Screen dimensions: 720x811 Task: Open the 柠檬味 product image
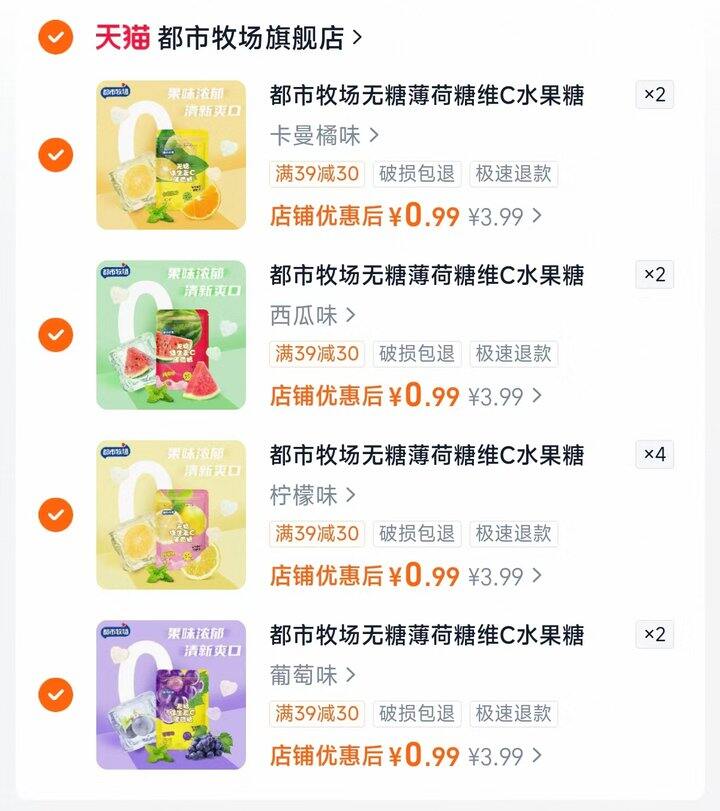(x=171, y=515)
